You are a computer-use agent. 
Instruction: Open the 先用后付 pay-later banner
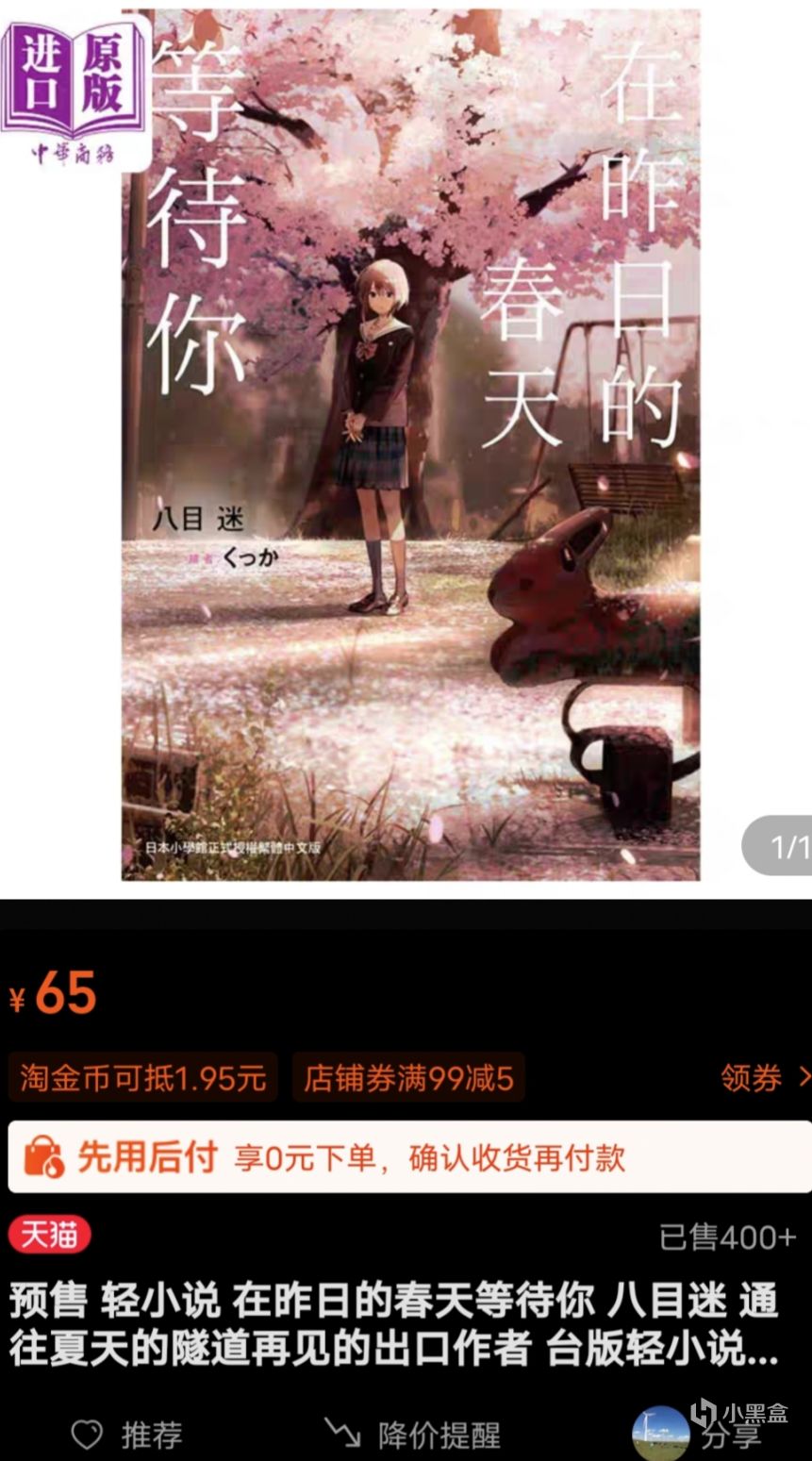coord(409,1157)
